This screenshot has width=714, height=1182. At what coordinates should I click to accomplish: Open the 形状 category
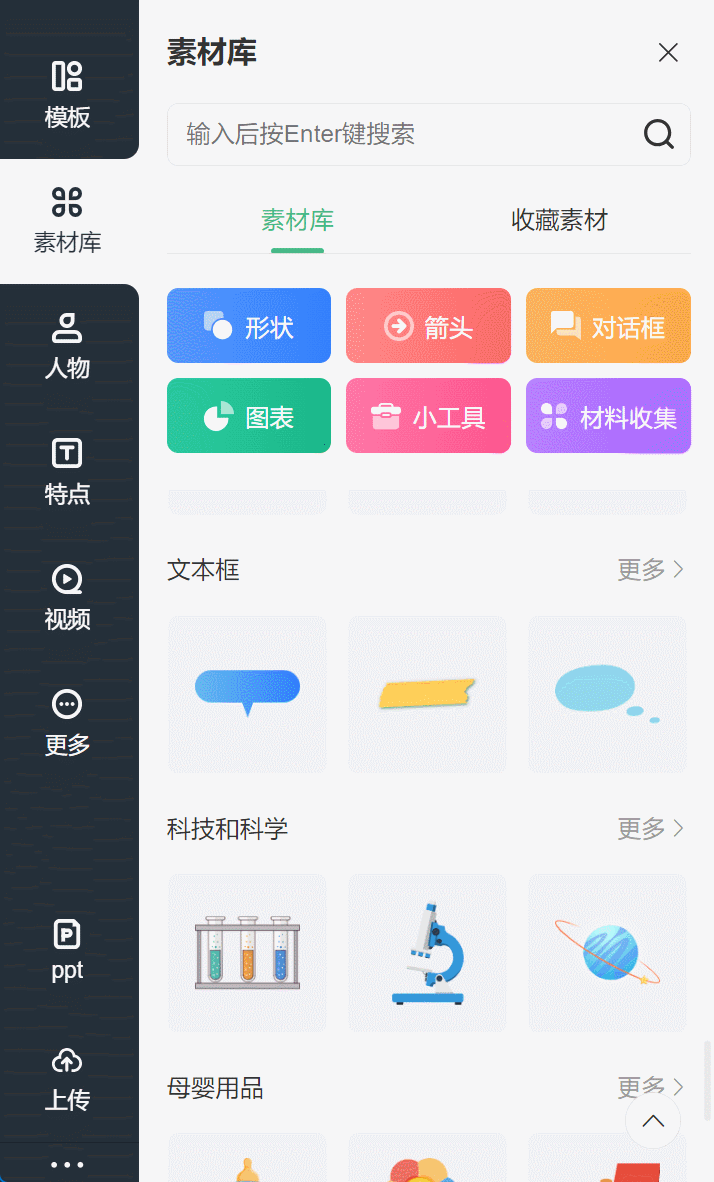pos(249,326)
